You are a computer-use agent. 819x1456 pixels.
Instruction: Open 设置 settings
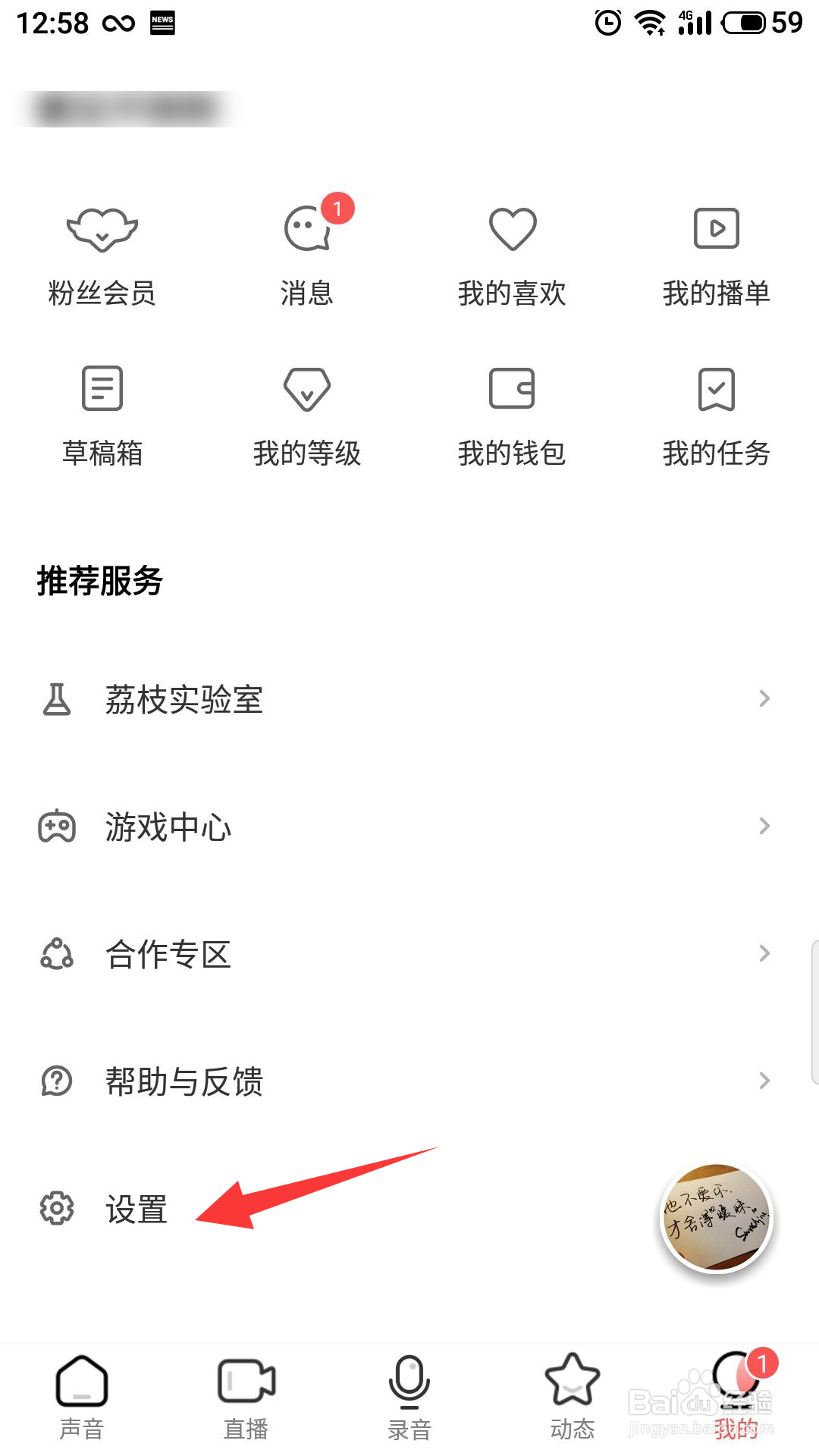pyautogui.click(x=136, y=1209)
